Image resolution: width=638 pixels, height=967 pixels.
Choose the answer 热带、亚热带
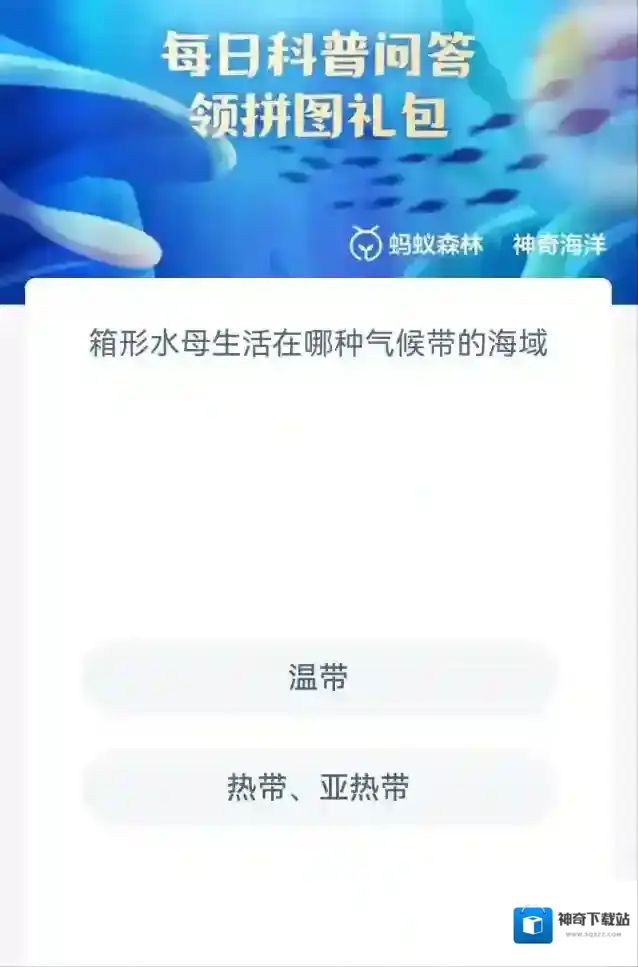[x=318, y=788]
